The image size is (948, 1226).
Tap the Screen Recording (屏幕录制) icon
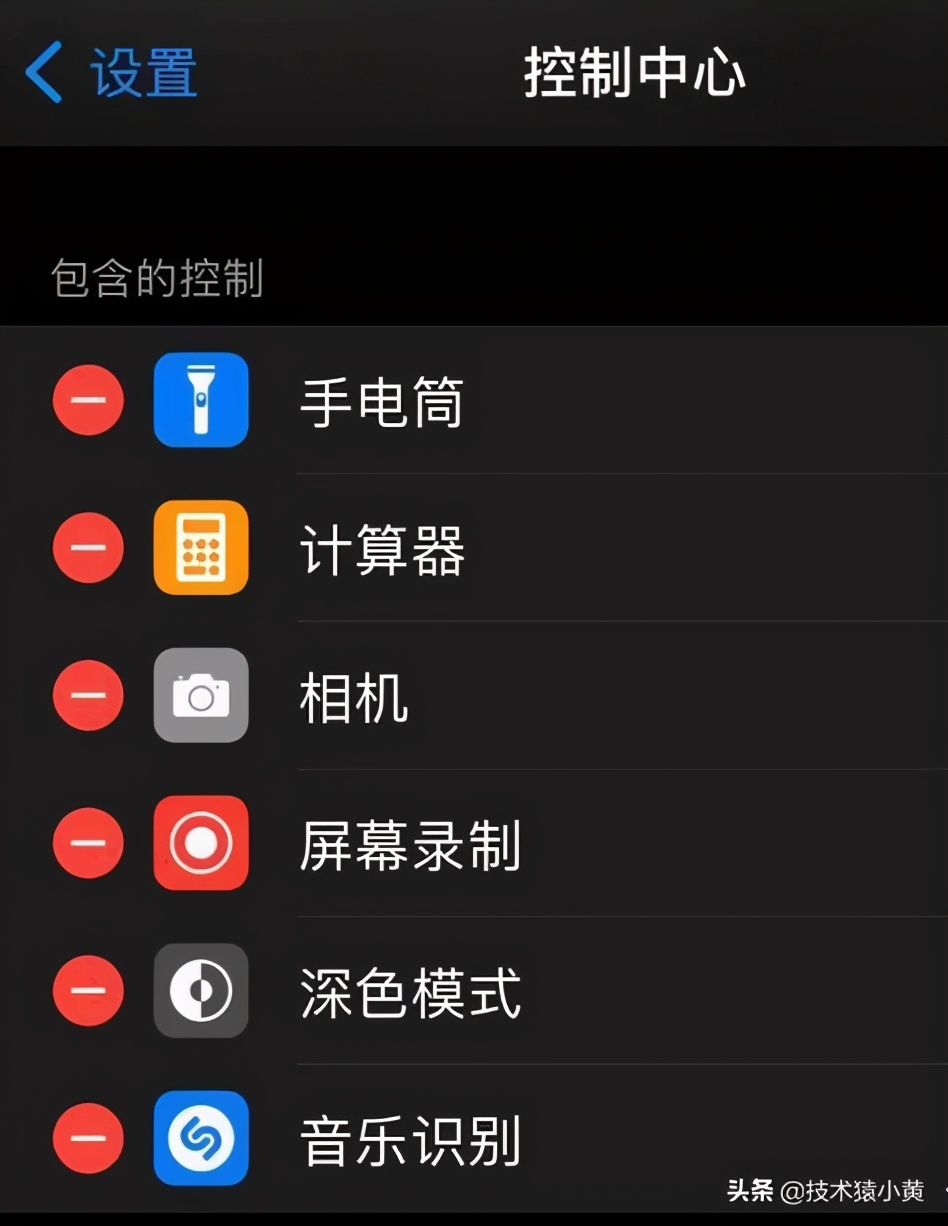pos(201,843)
